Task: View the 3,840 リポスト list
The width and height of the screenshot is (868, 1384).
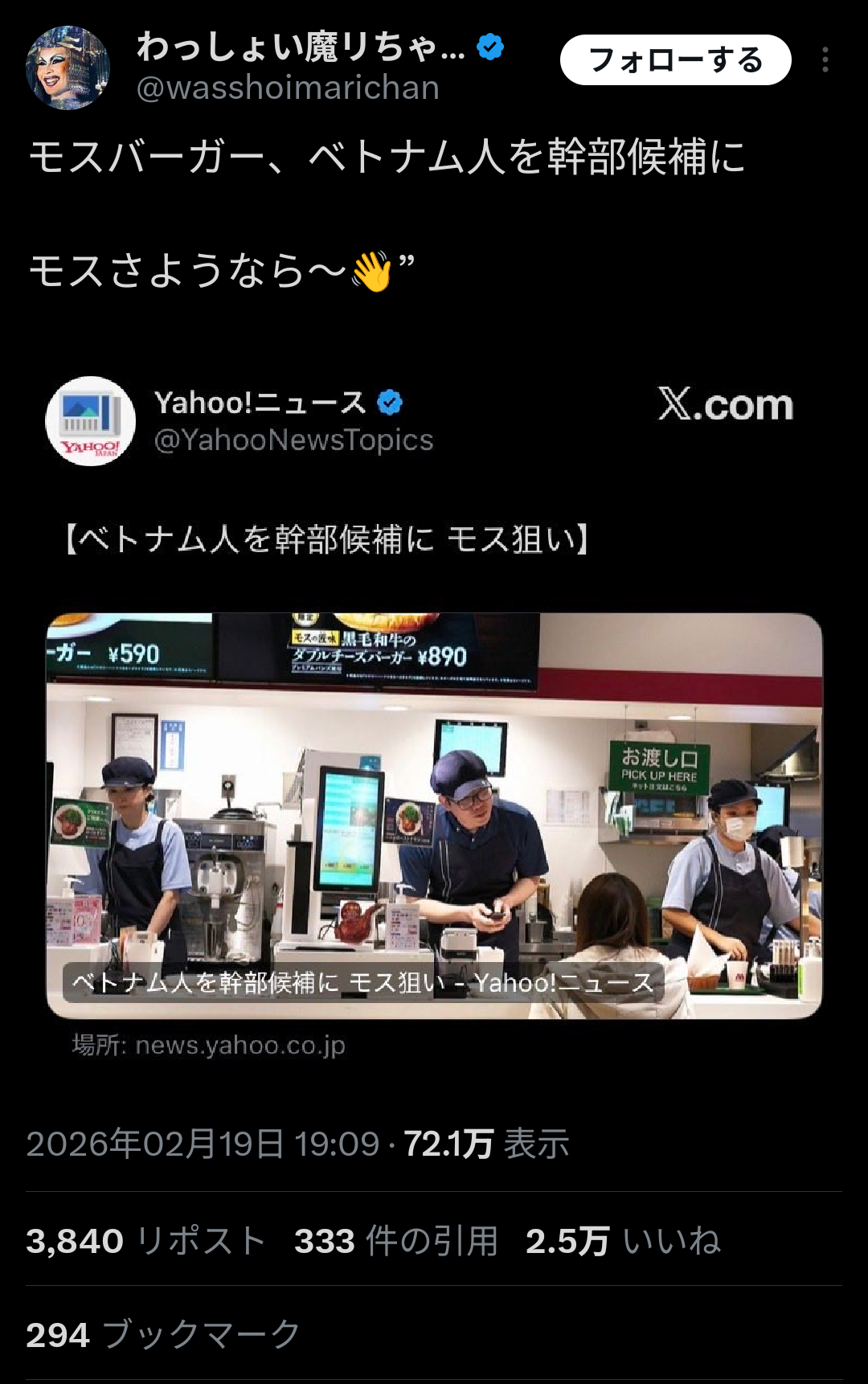Action: (x=145, y=1241)
